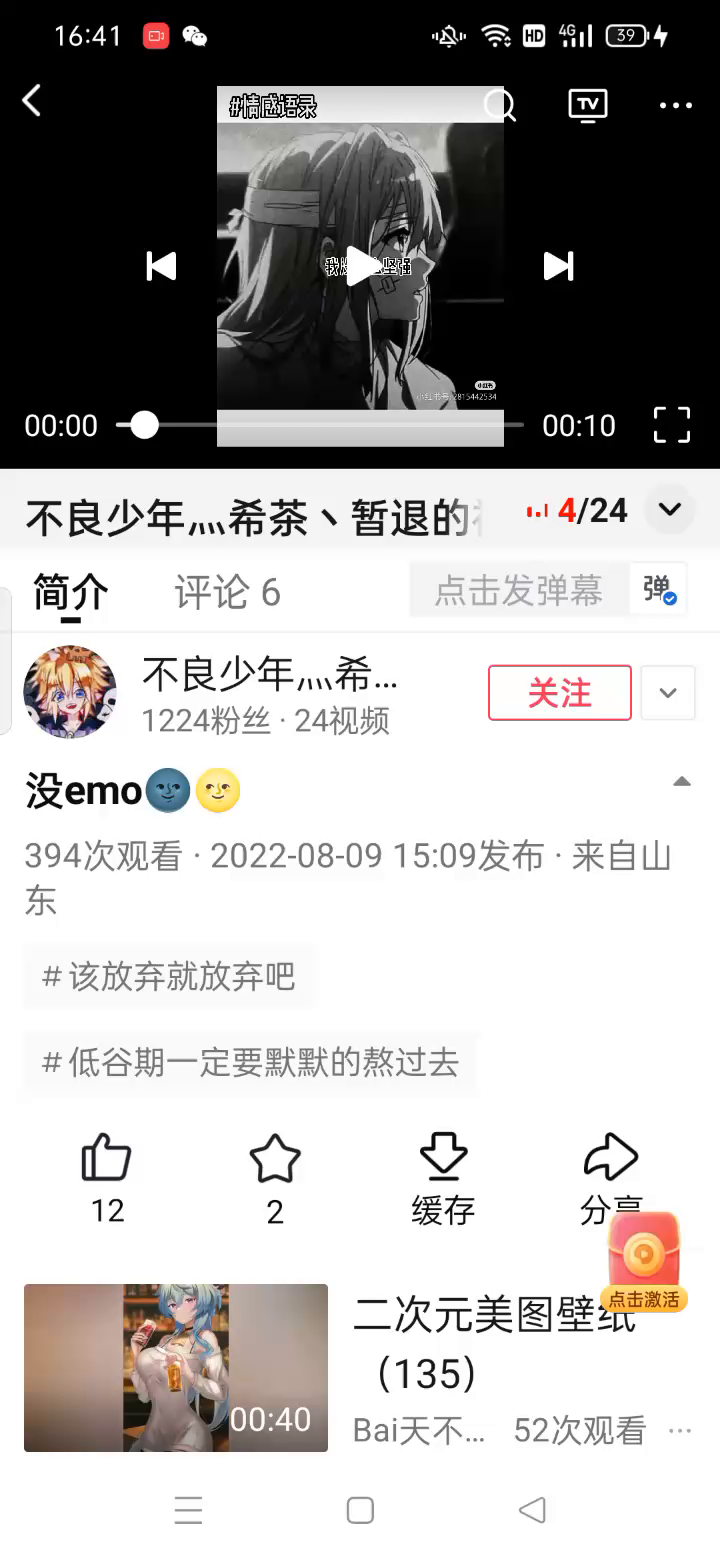Go back using the top-left arrow
The image size is (720, 1560).
click(x=32, y=100)
